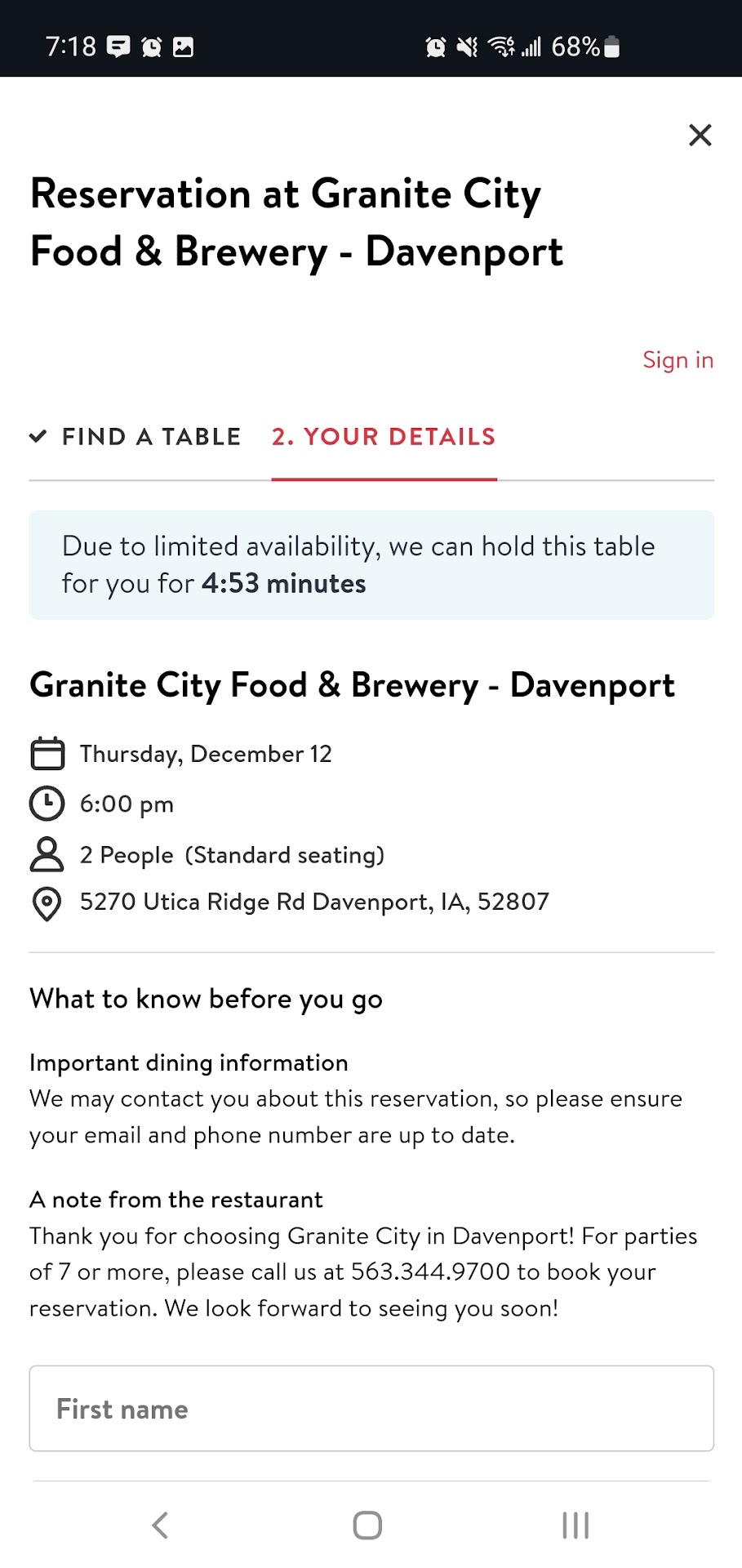Focus the First name field
The height and width of the screenshot is (1568, 742).
point(371,1409)
